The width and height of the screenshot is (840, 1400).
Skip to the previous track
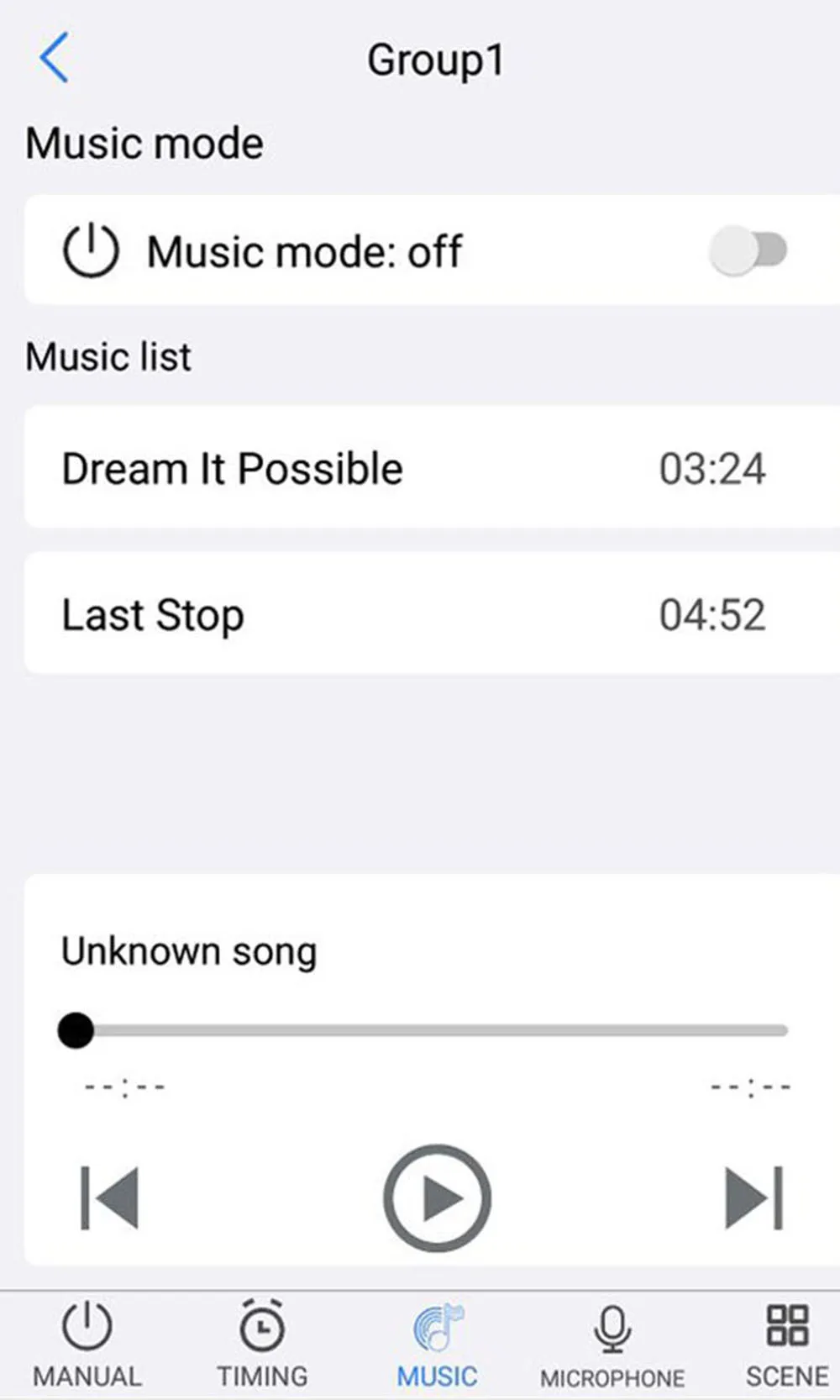[109, 1197]
